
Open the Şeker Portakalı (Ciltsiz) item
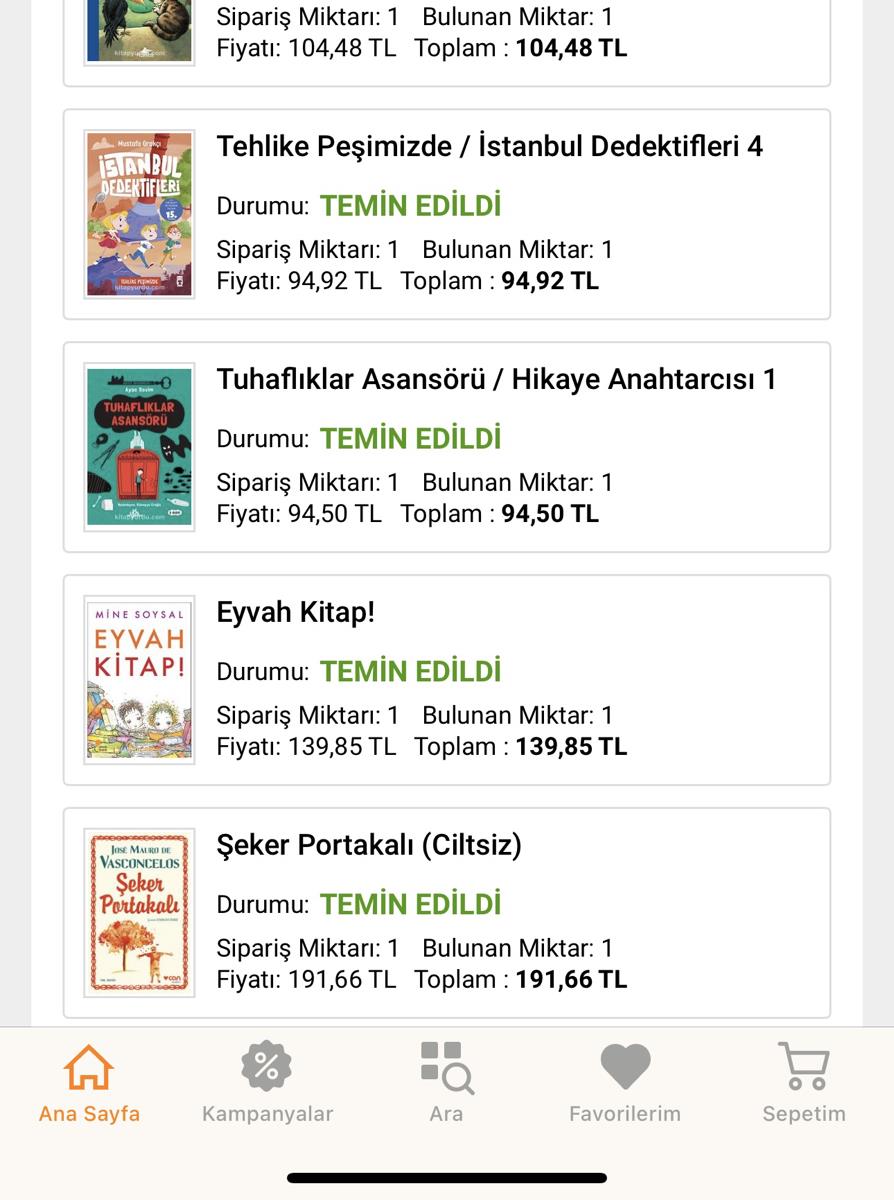tap(369, 846)
